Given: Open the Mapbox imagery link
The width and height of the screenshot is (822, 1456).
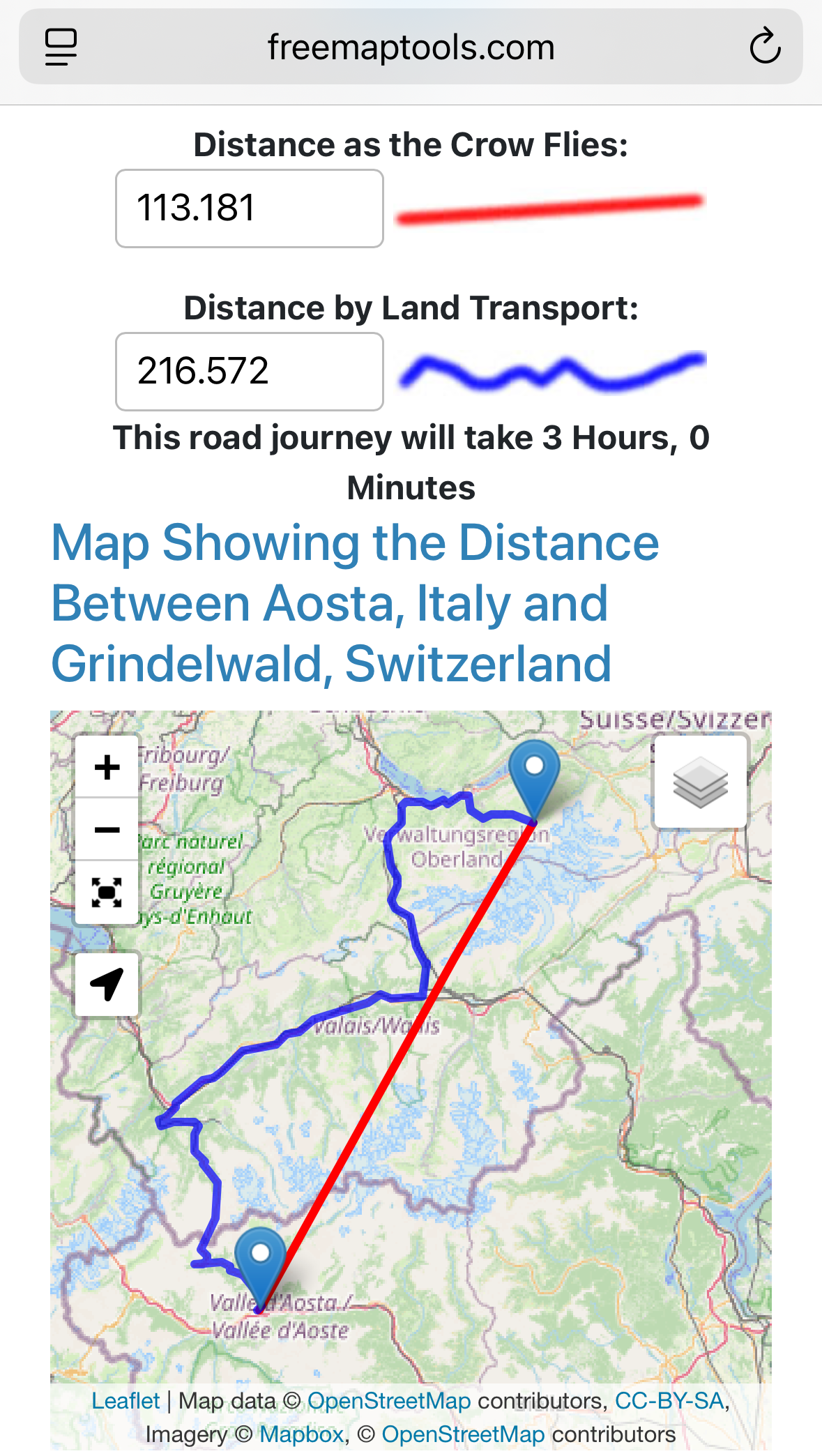Looking at the screenshot, I should pyautogui.click(x=301, y=1434).
